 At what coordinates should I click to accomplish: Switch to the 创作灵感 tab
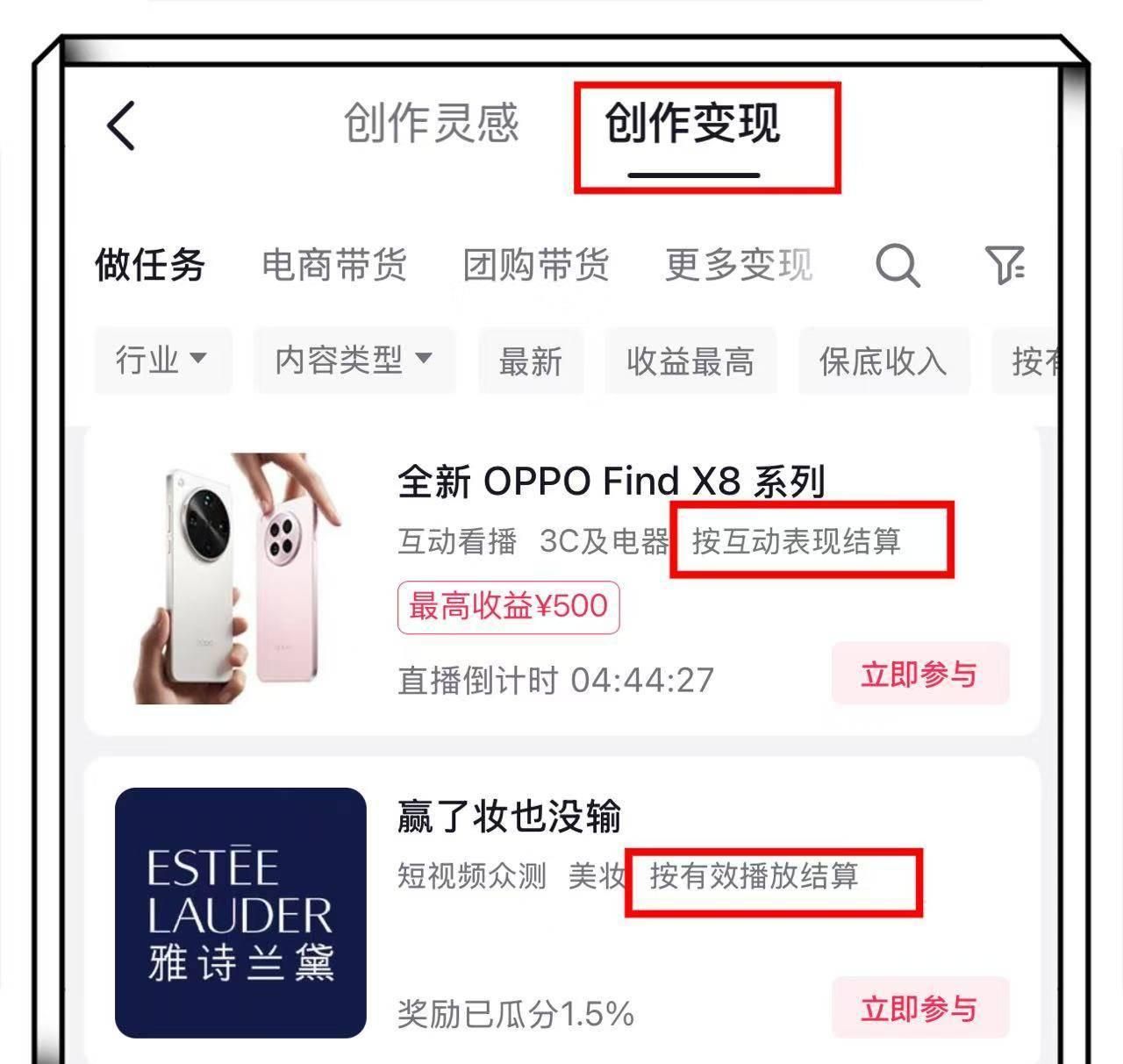(x=431, y=123)
